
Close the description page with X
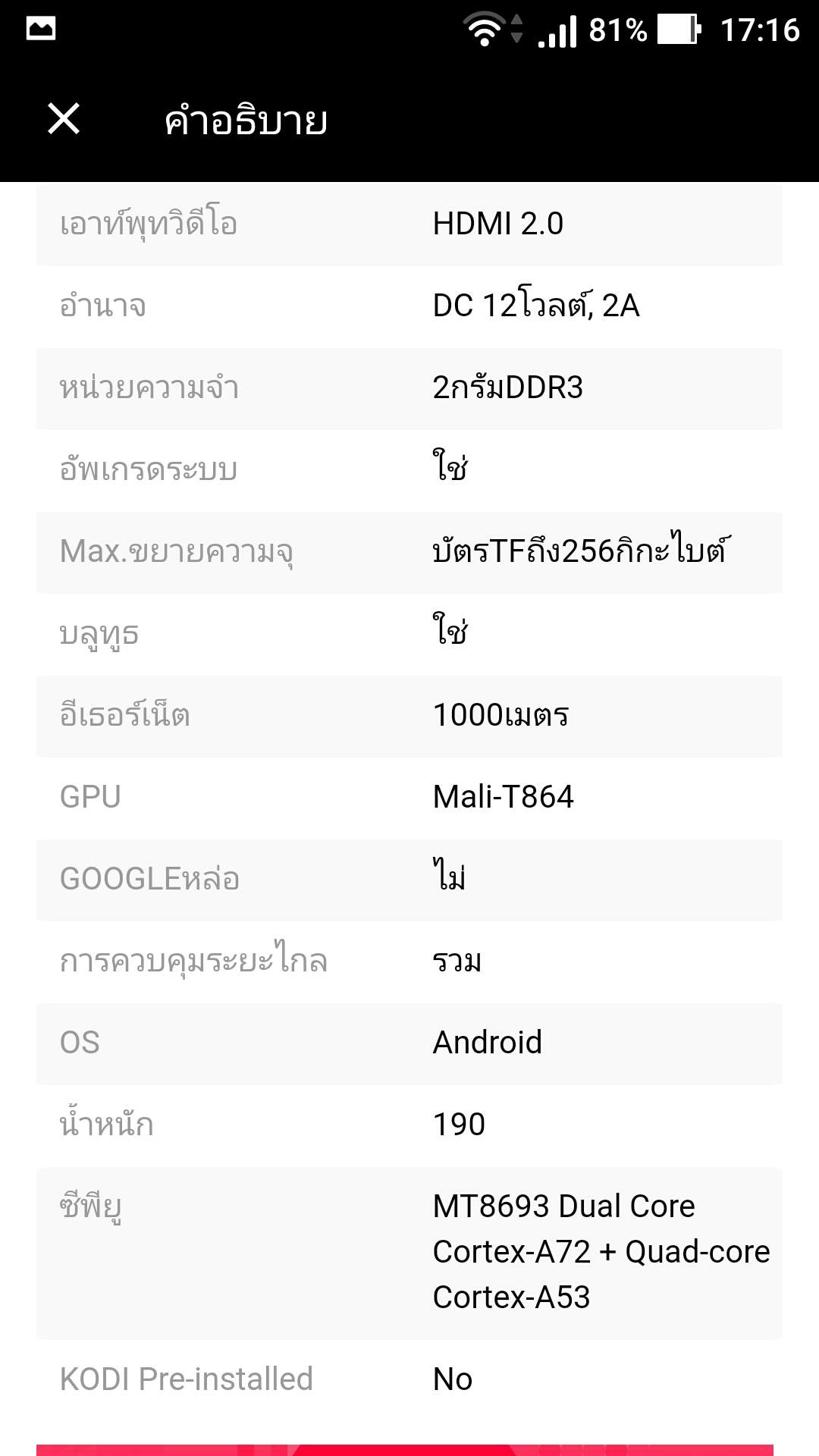click(x=64, y=119)
